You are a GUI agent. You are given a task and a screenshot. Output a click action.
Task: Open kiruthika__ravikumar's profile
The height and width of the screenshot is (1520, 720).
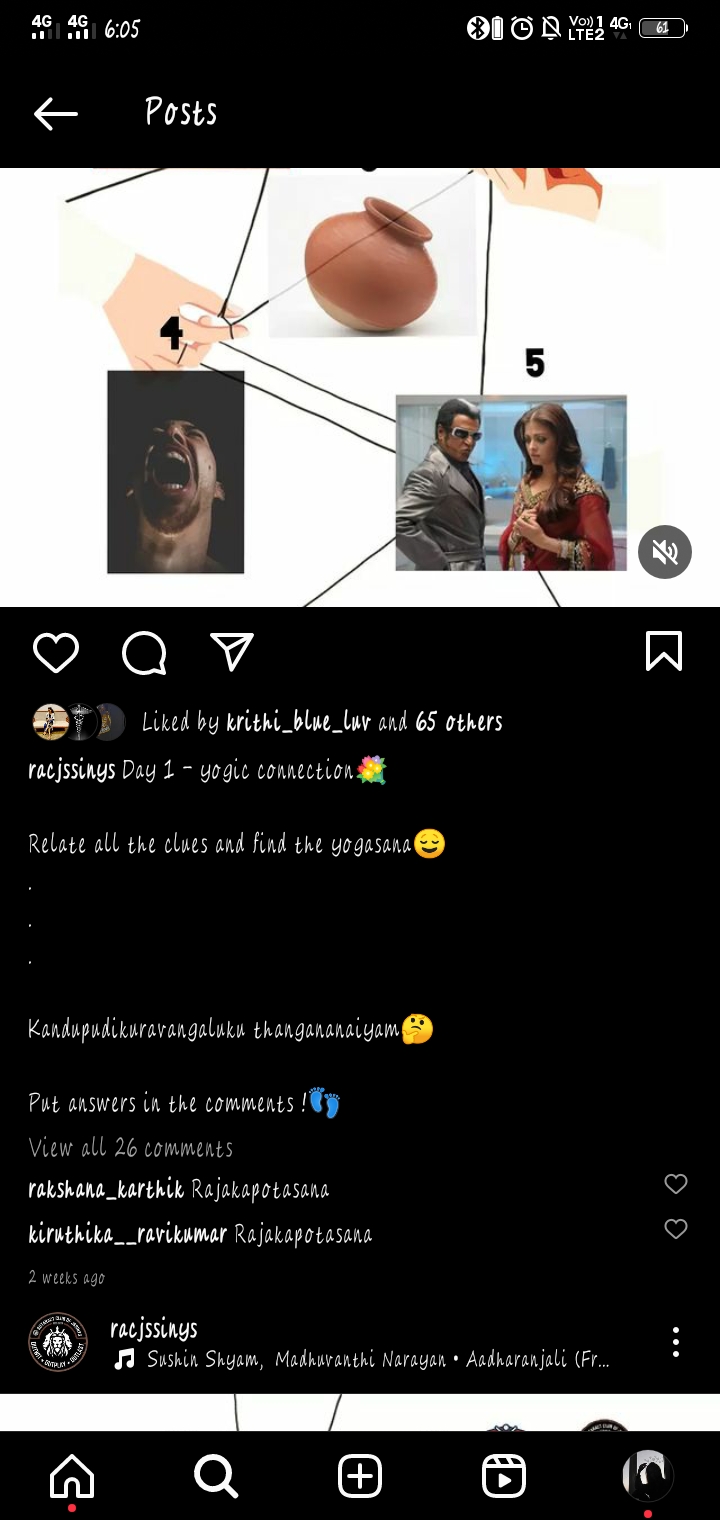pos(128,1234)
